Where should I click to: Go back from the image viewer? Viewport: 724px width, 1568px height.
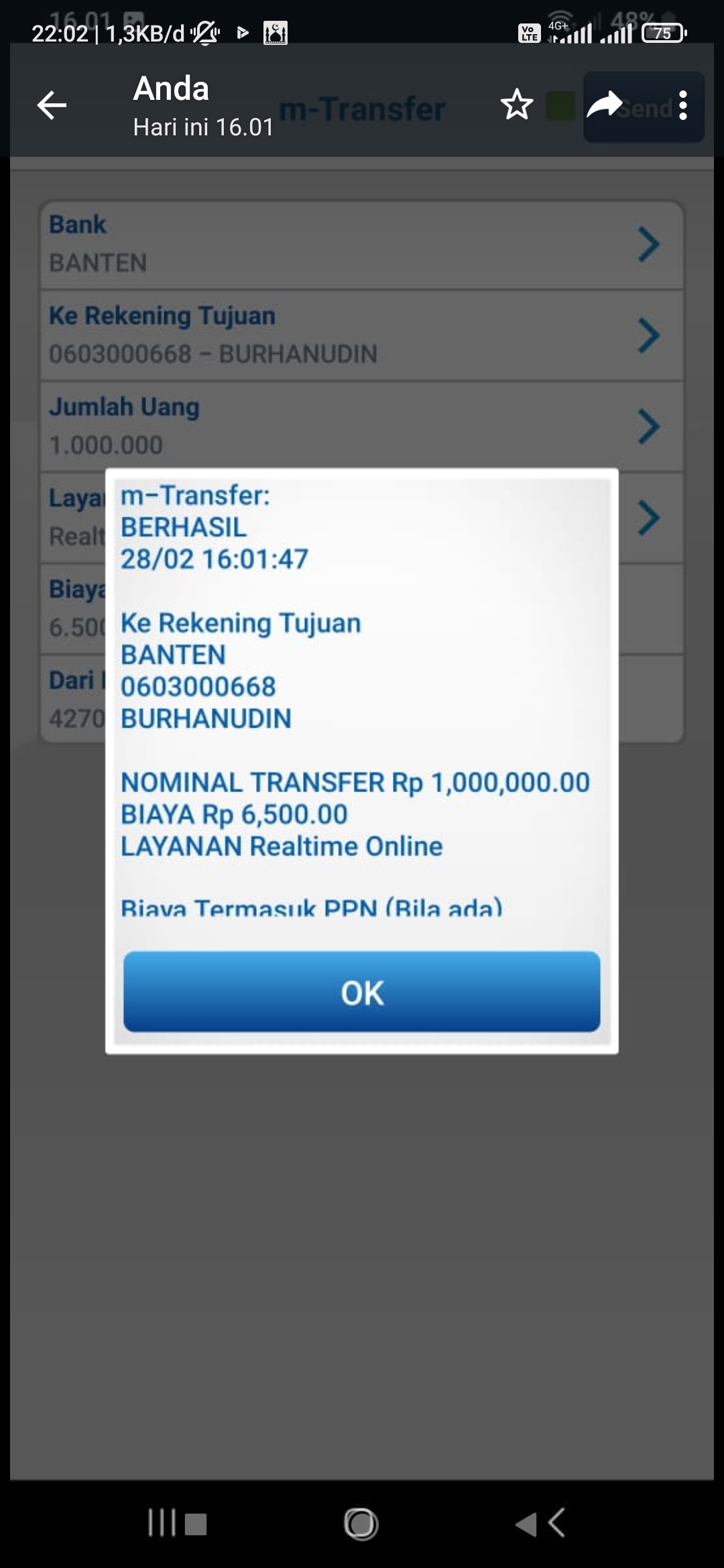coord(52,105)
